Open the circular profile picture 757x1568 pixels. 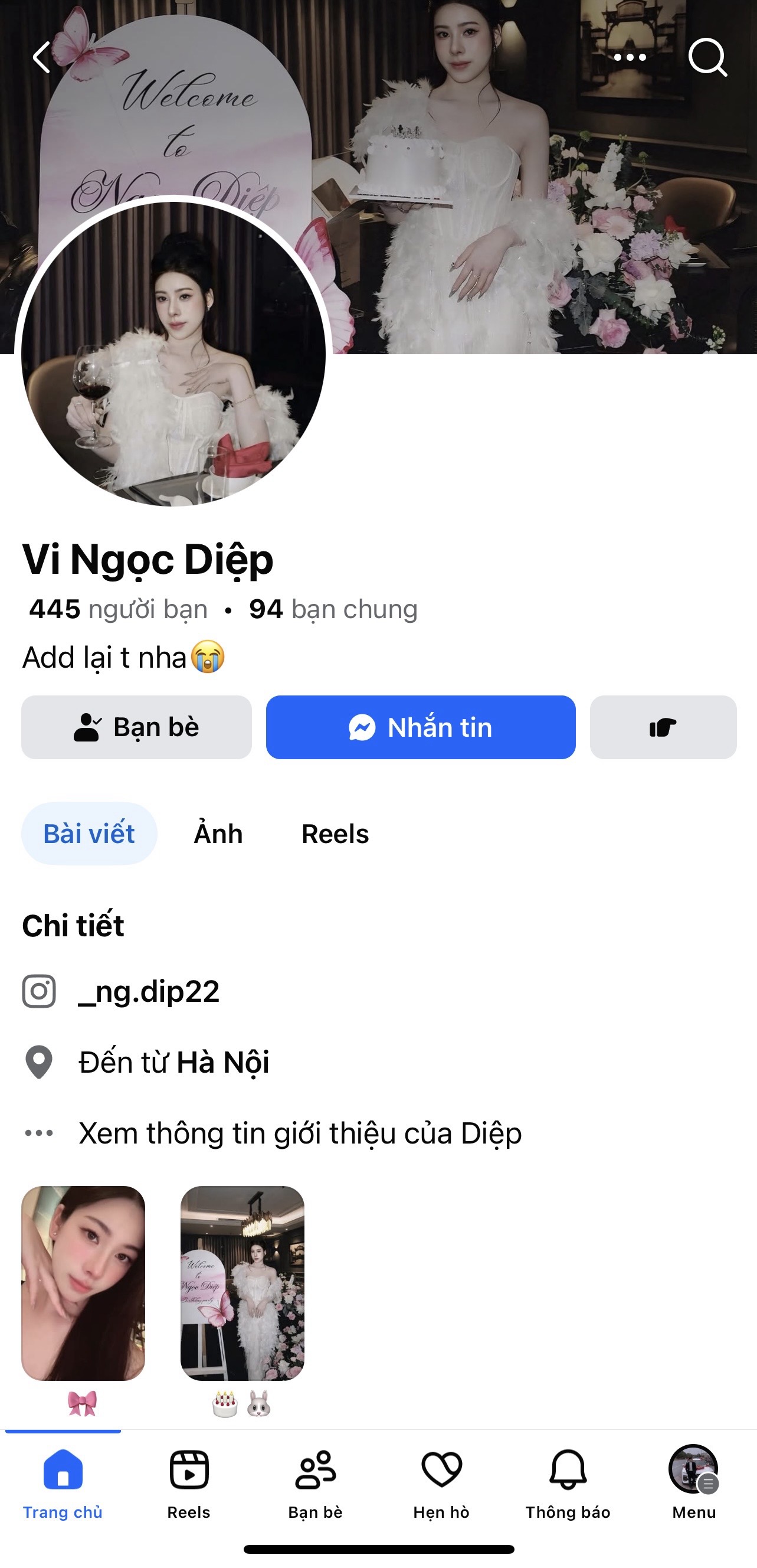point(173,353)
